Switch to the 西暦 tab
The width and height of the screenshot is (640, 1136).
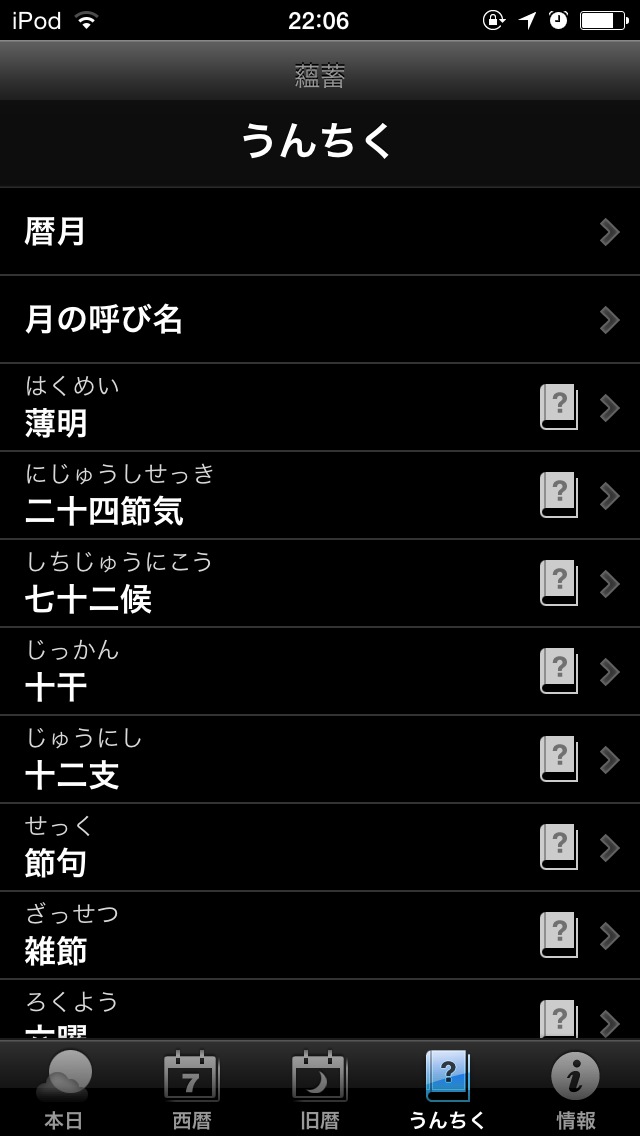(192, 1090)
